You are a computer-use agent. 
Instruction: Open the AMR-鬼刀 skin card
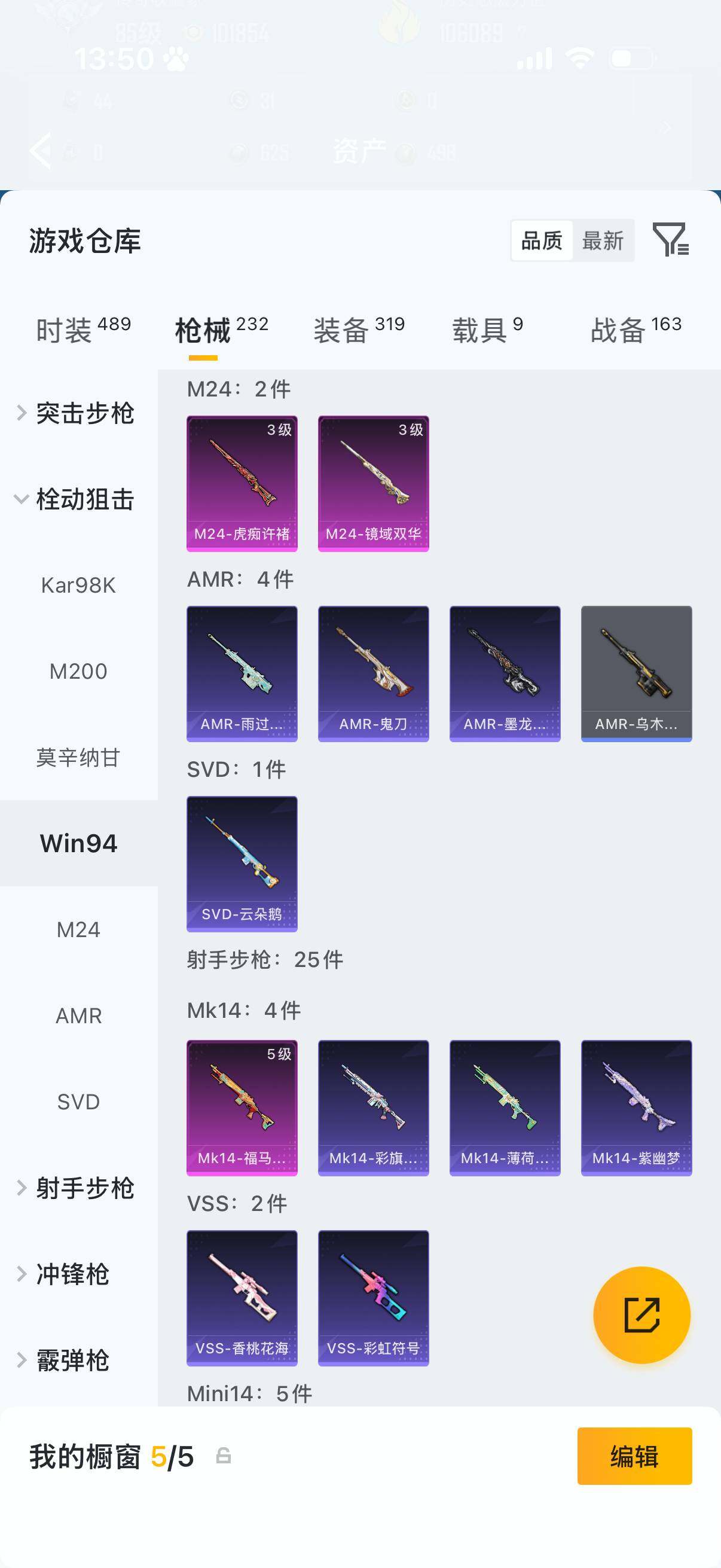374,674
